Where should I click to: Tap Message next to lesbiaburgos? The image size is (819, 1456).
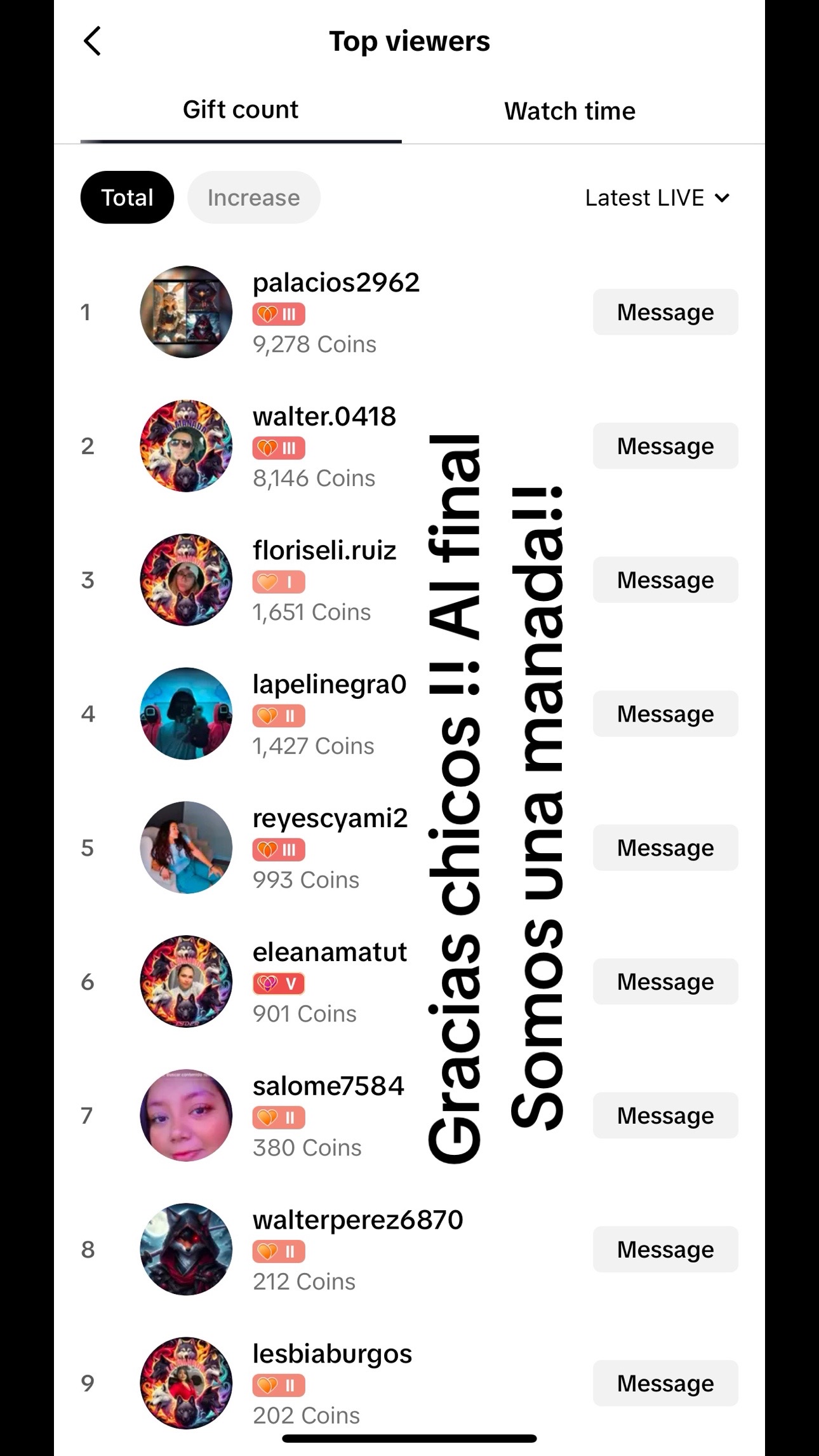click(x=665, y=1384)
